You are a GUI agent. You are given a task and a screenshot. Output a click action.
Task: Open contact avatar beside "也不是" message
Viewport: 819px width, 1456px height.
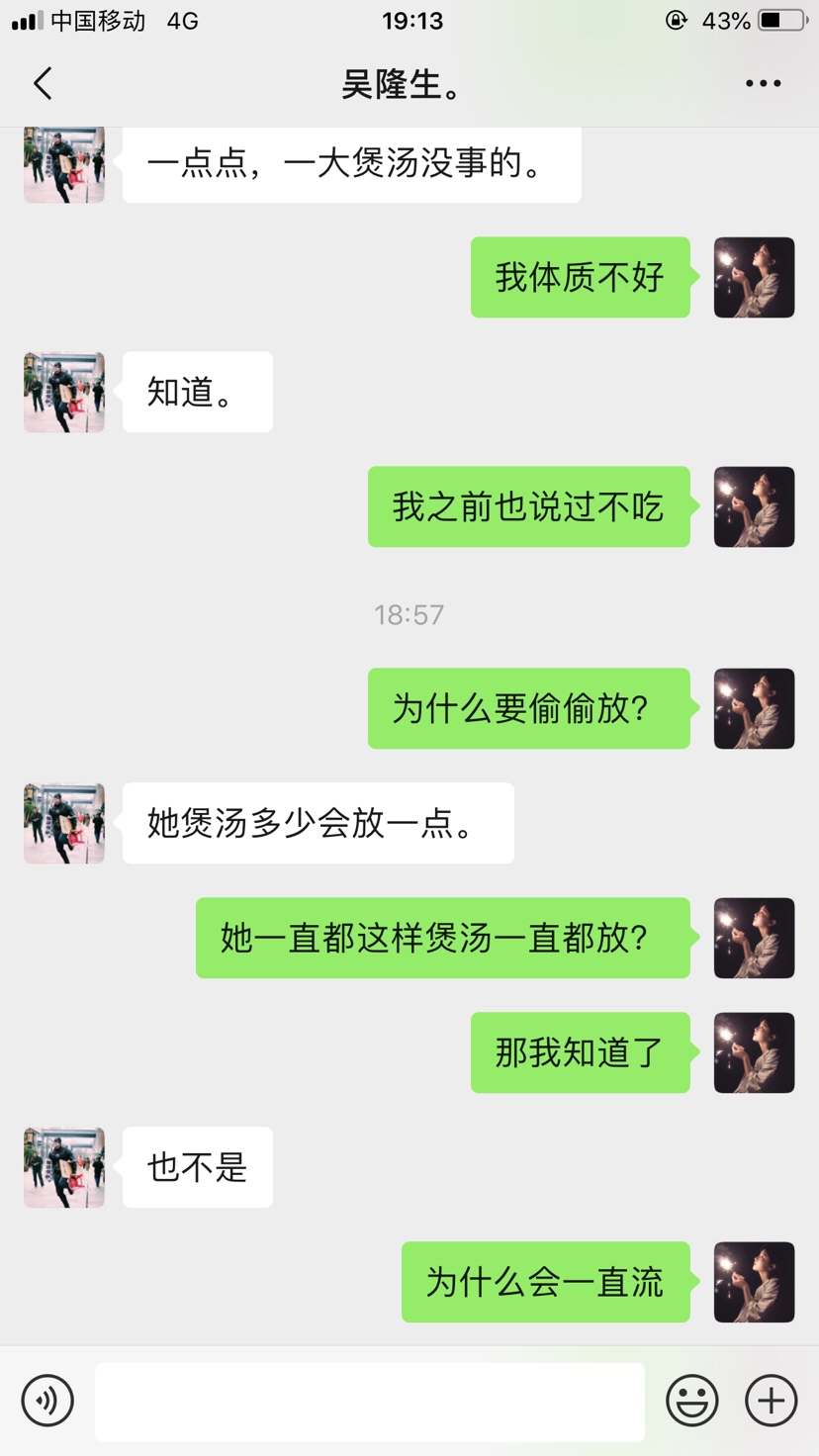click(64, 1167)
